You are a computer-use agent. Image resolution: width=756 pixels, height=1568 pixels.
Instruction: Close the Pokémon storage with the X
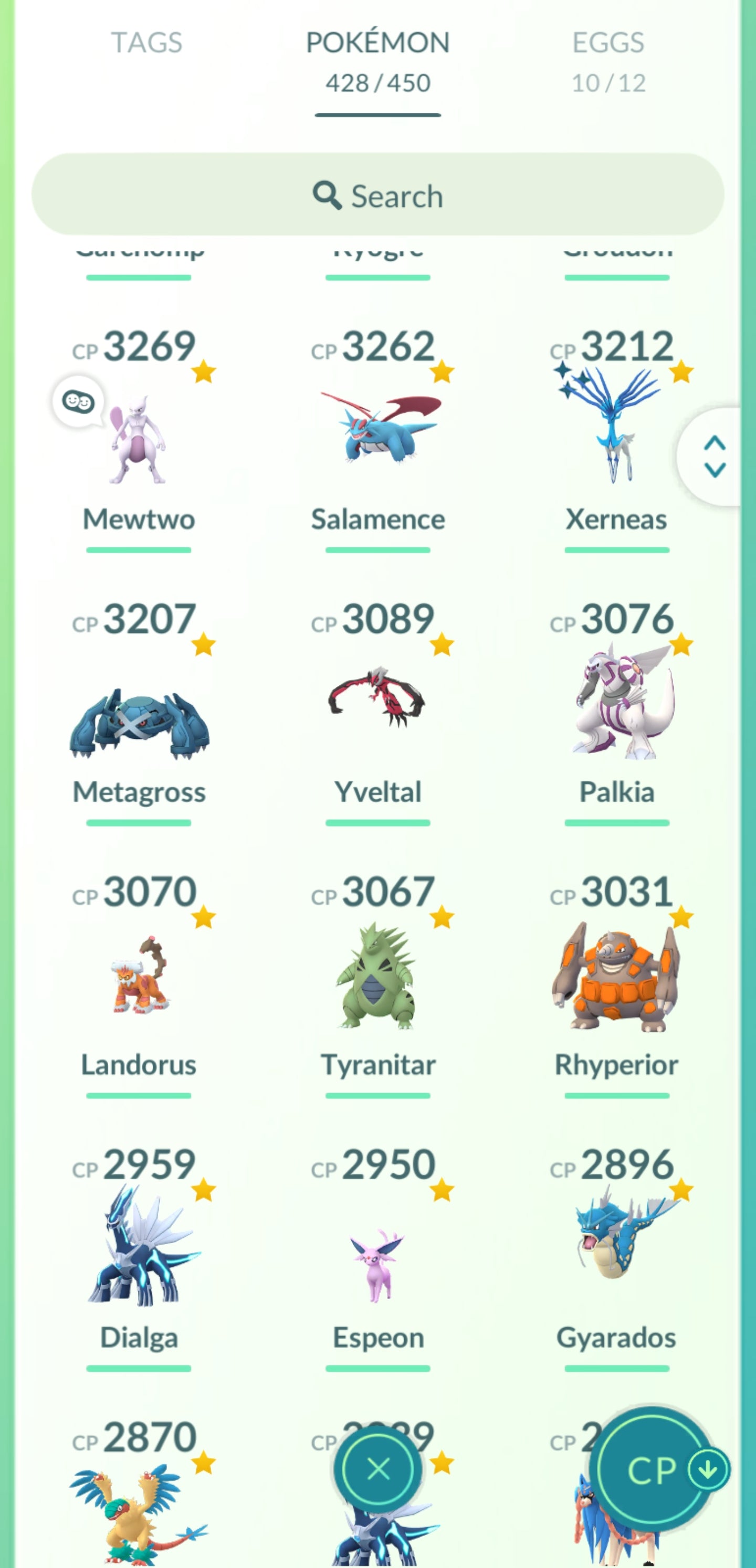(x=379, y=1469)
